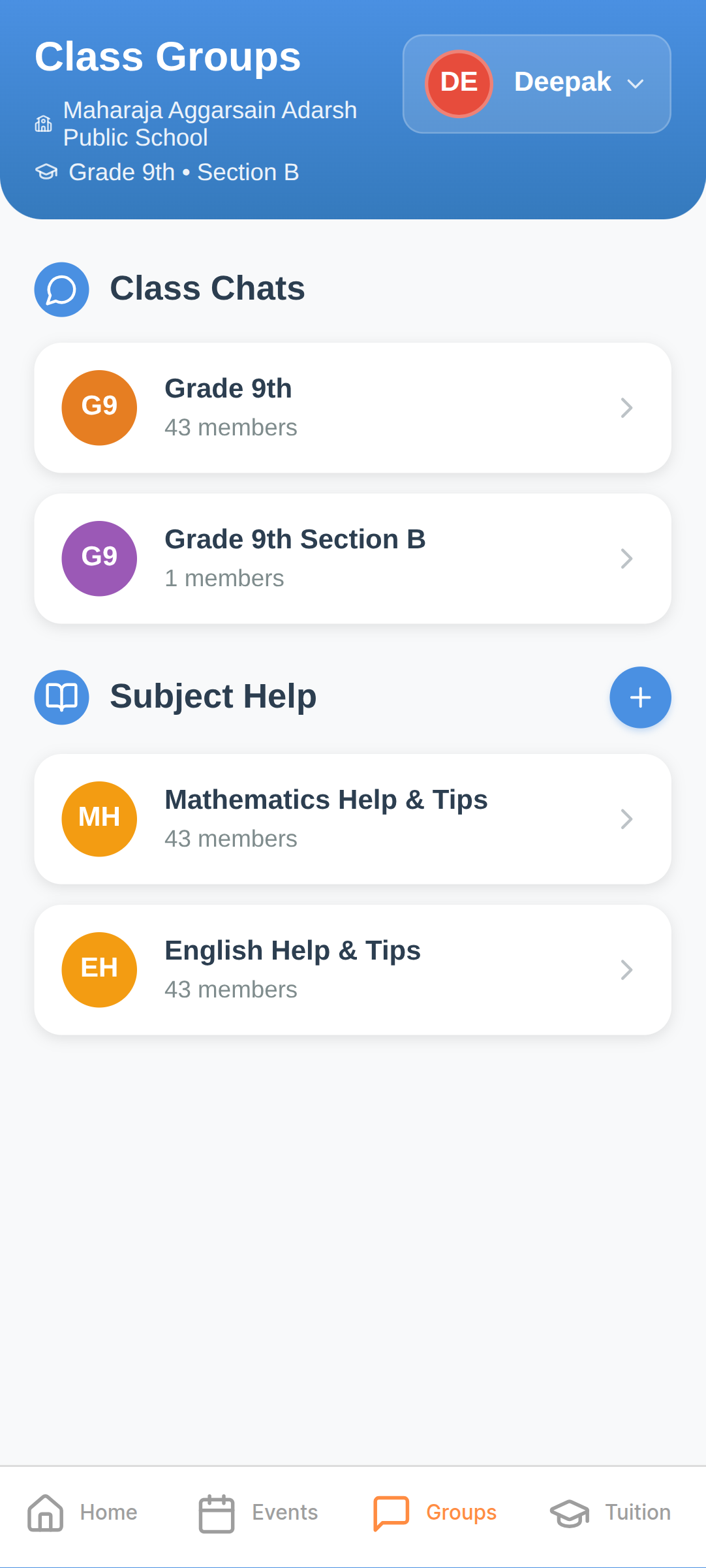
Task: Switch to the Tuition tab
Action: (611, 1513)
